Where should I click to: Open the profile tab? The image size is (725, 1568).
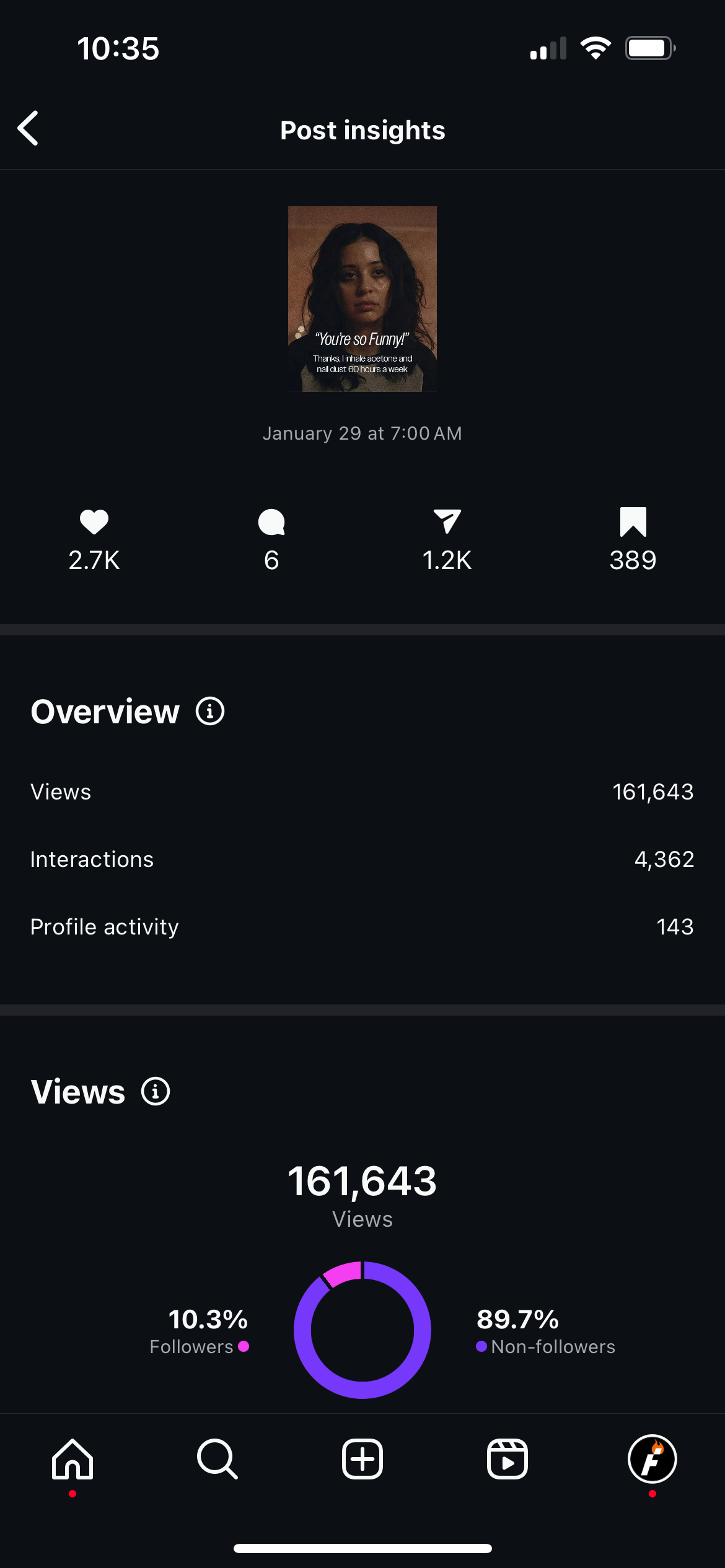pos(652,1459)
